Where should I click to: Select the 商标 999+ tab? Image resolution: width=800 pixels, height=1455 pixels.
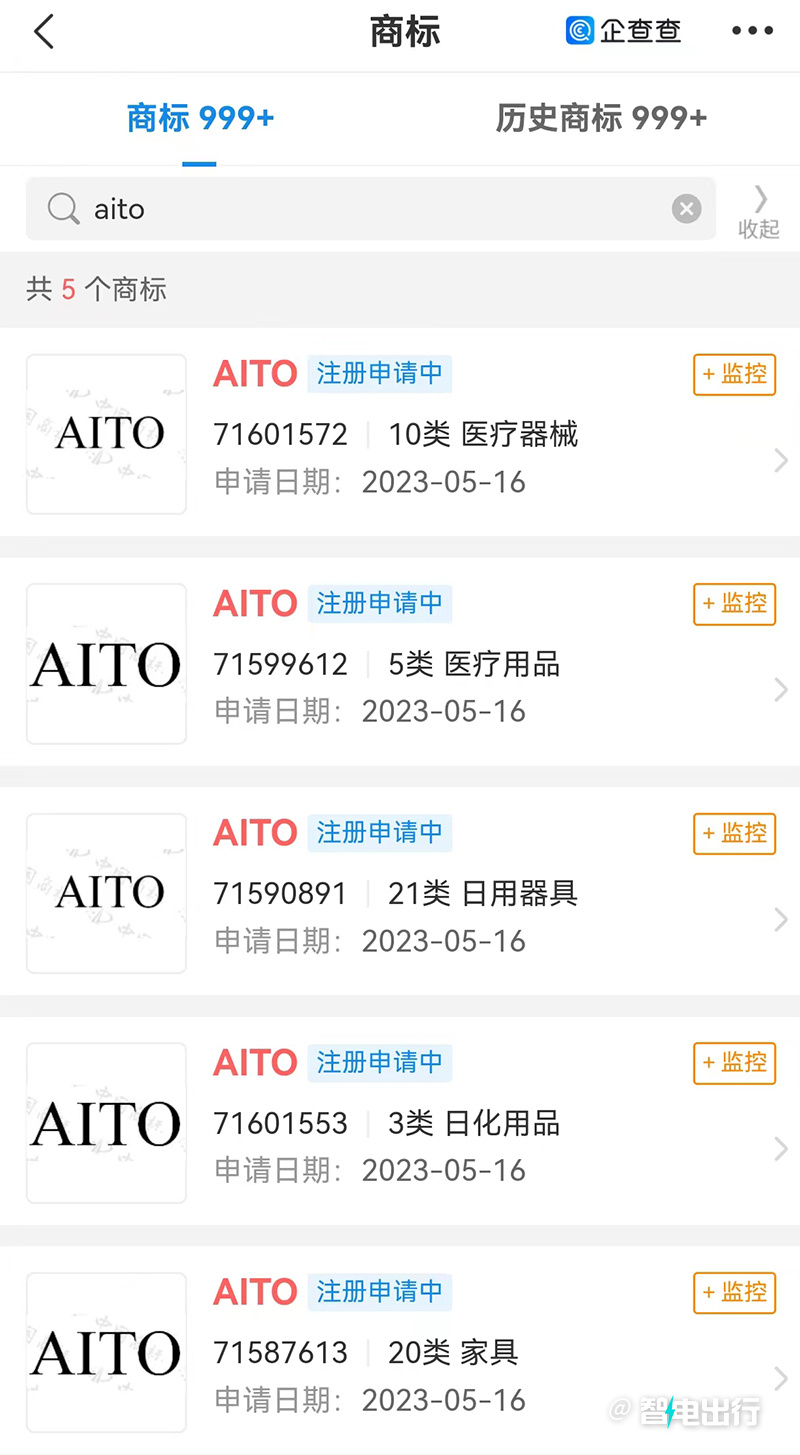[x=200, y=118]
